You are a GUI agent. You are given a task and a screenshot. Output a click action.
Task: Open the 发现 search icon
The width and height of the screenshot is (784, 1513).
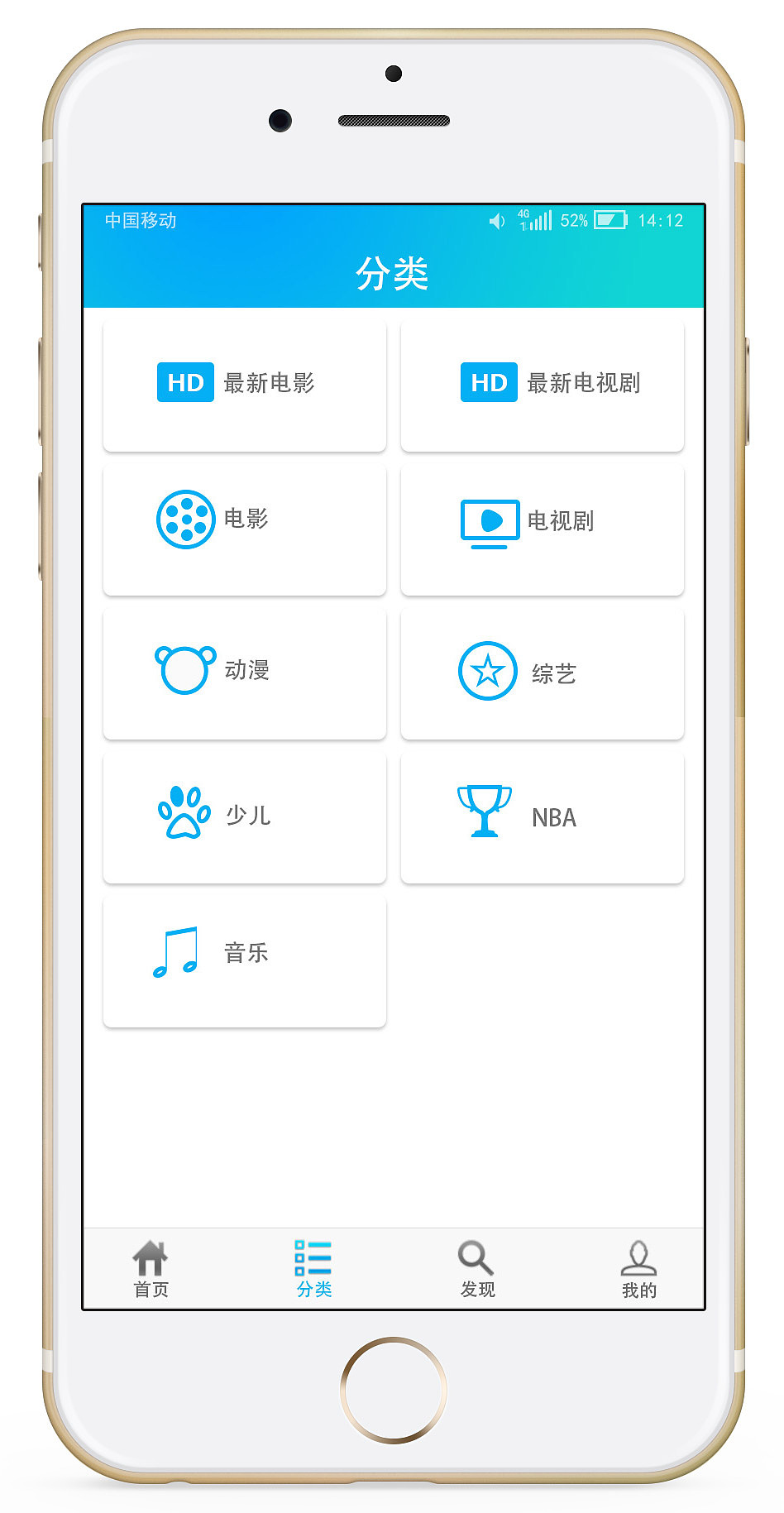pos(474,1258)
